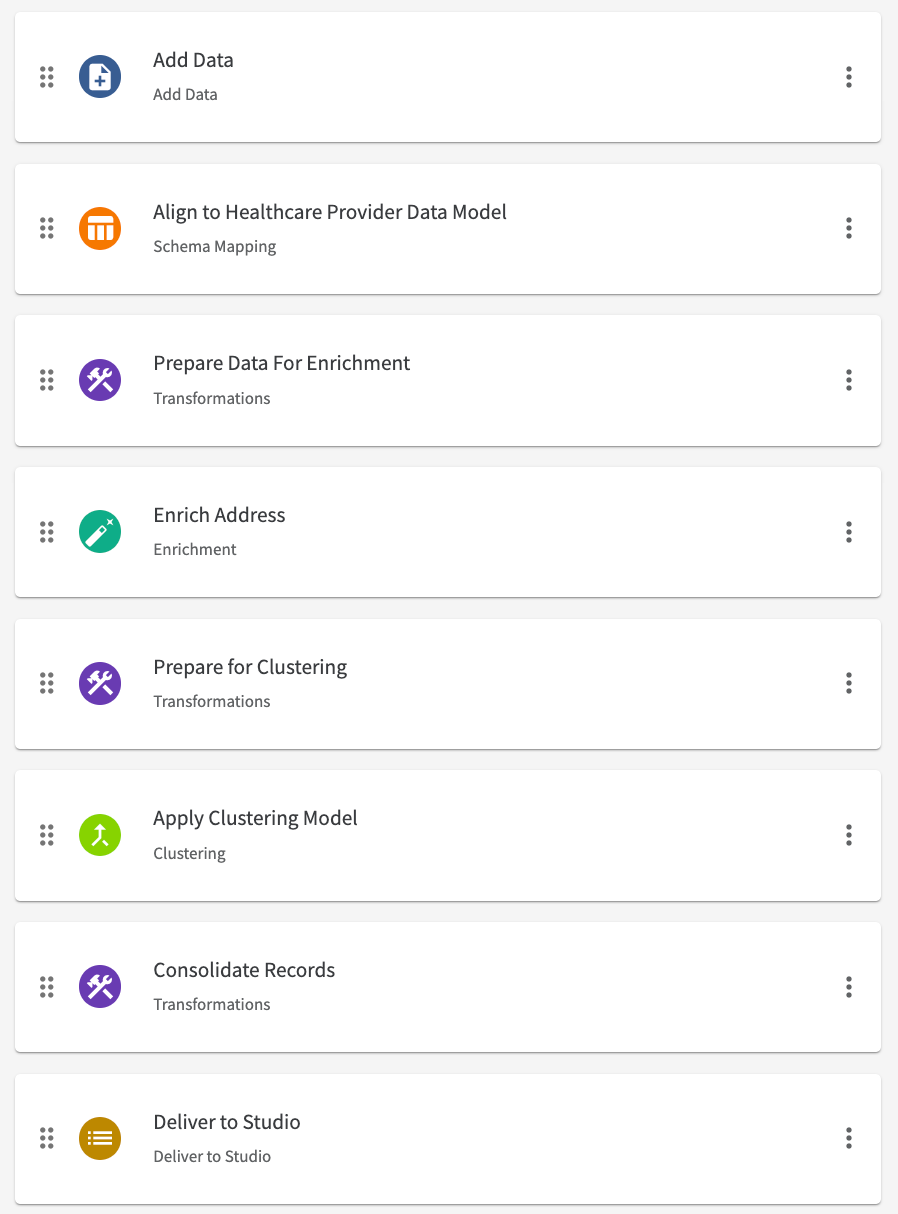Show more options for Consolidate Records

[x=848, y=987]
